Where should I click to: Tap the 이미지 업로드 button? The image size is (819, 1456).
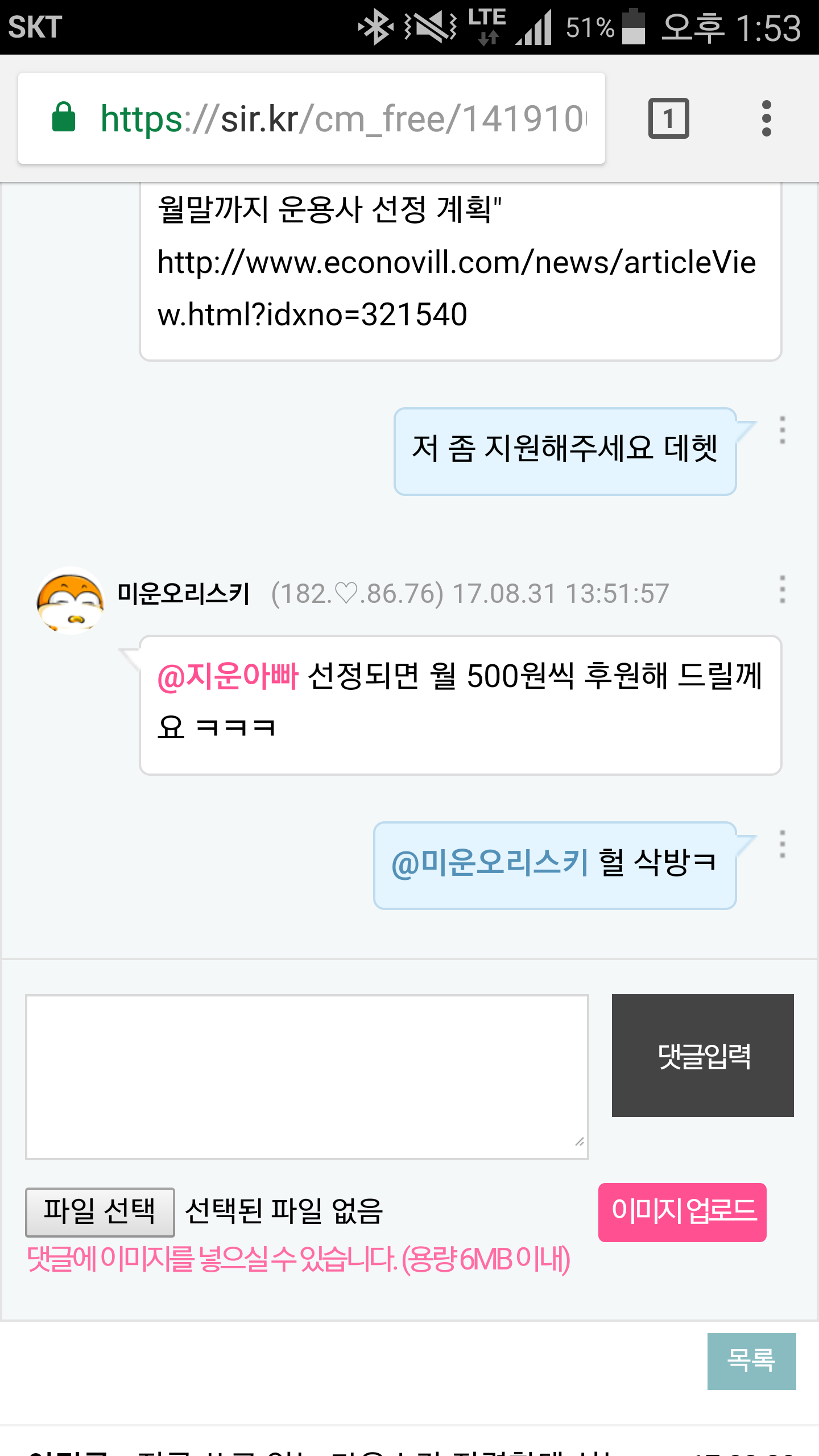coord(682,1212)
